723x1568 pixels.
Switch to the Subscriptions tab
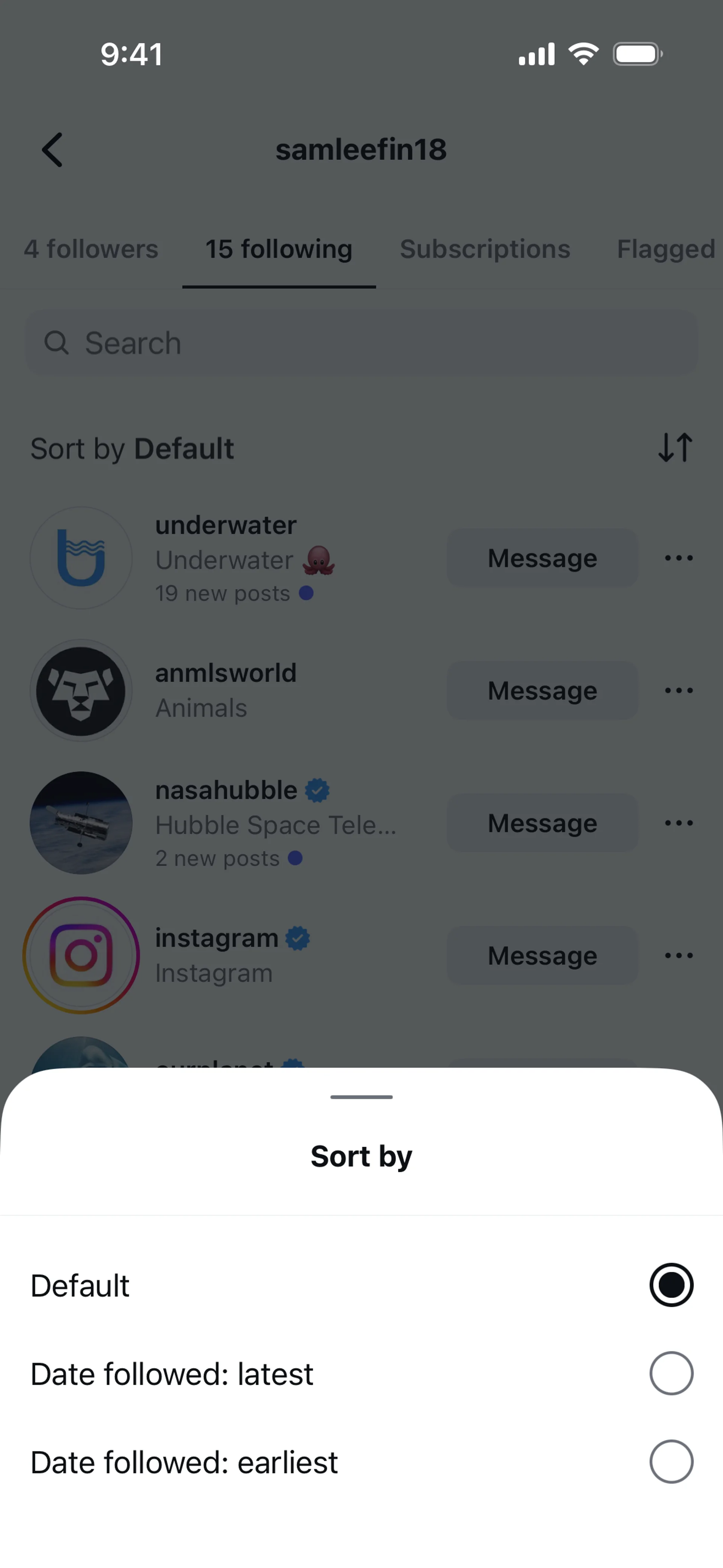point(484,249)
